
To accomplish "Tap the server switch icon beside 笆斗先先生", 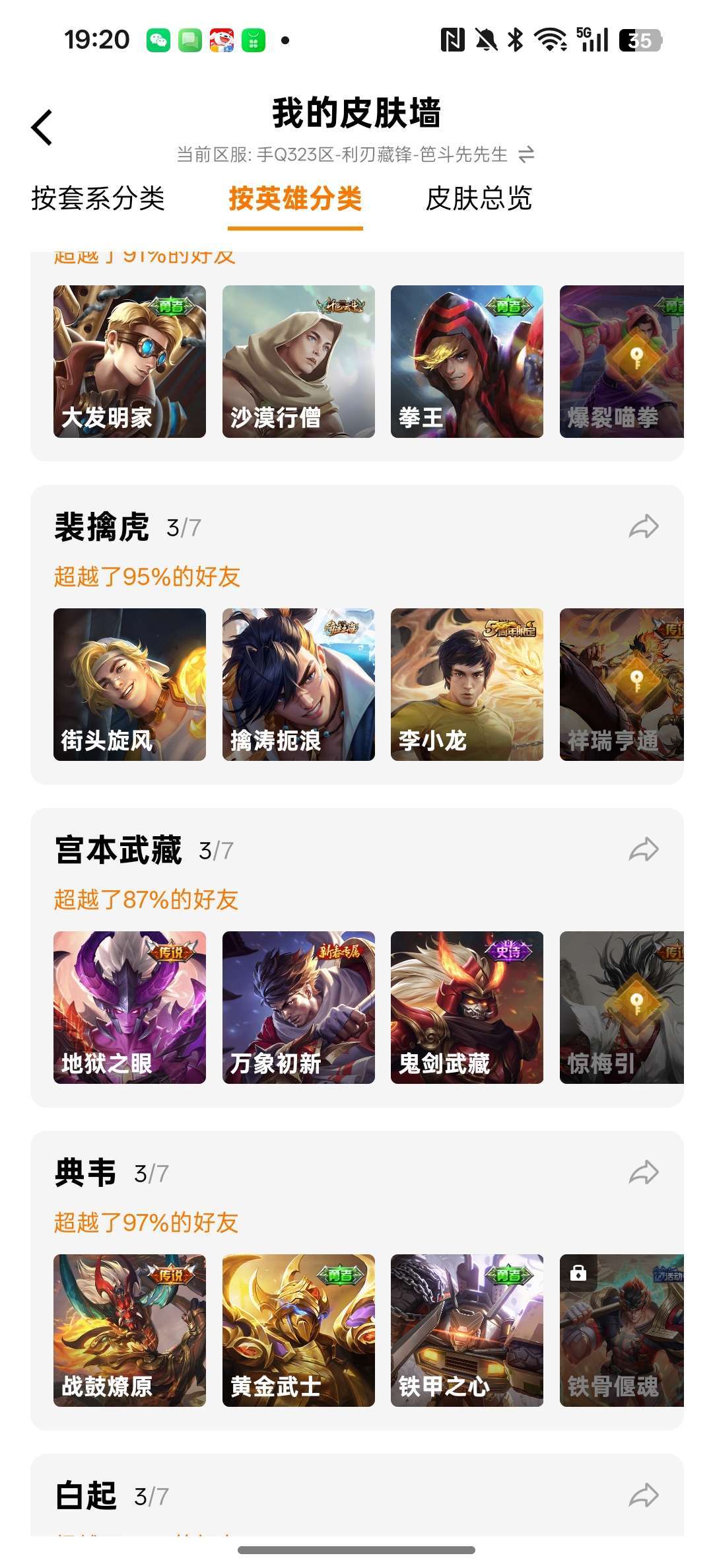I will [x=526, y=155].
